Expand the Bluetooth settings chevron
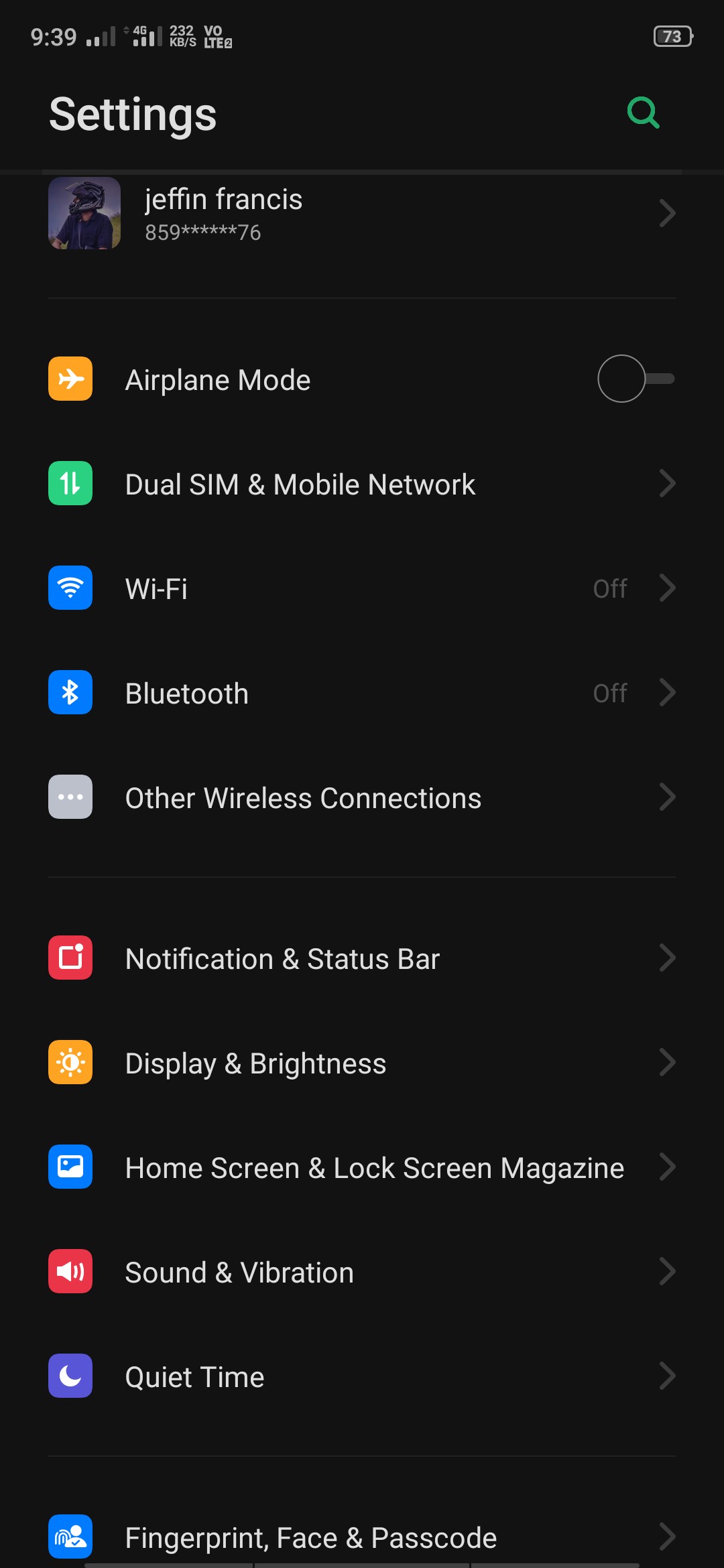This screenshot has width=724, height=1568. [x=667, y=693]
